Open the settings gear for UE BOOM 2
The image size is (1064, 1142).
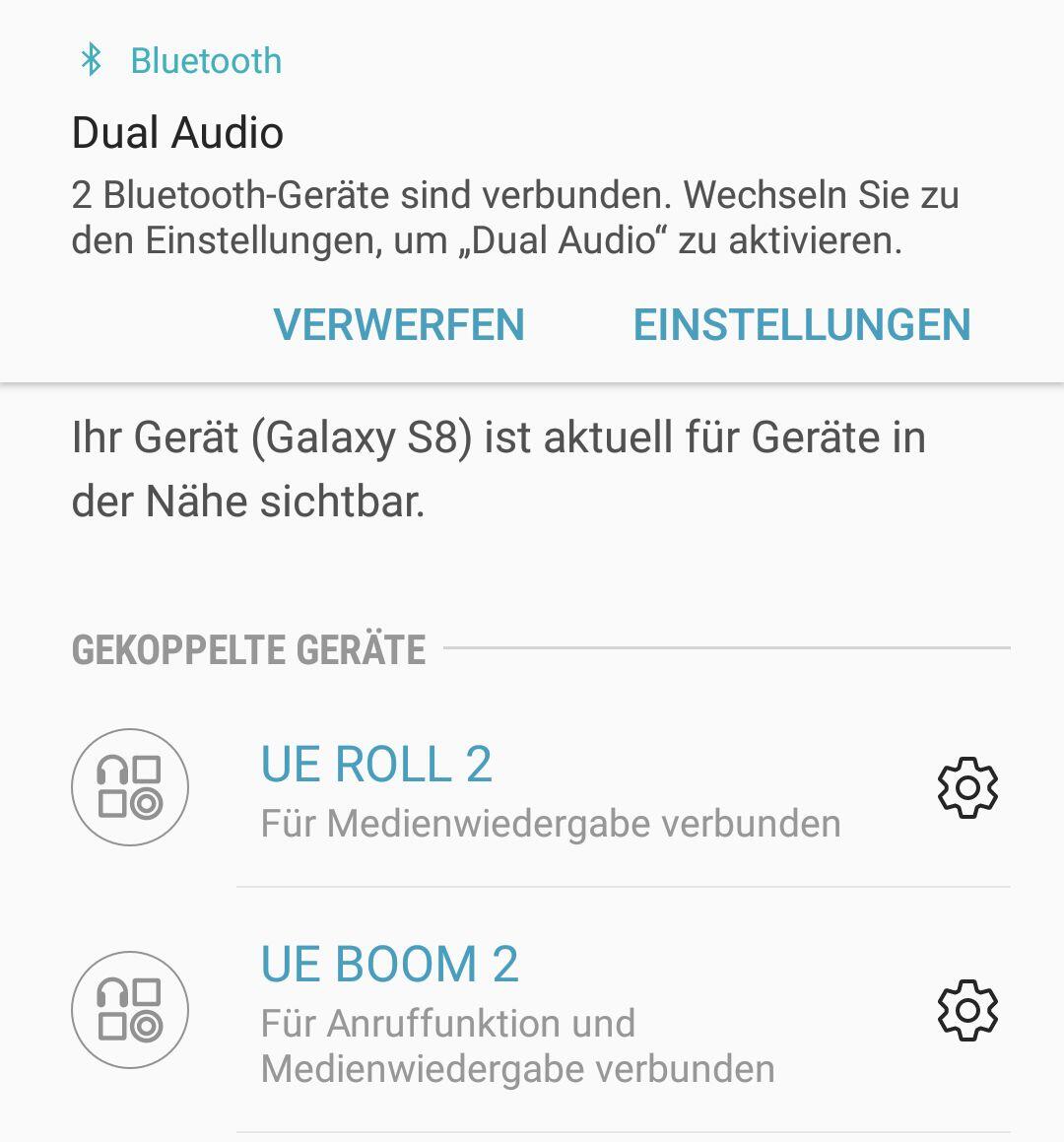point(967,1010)
